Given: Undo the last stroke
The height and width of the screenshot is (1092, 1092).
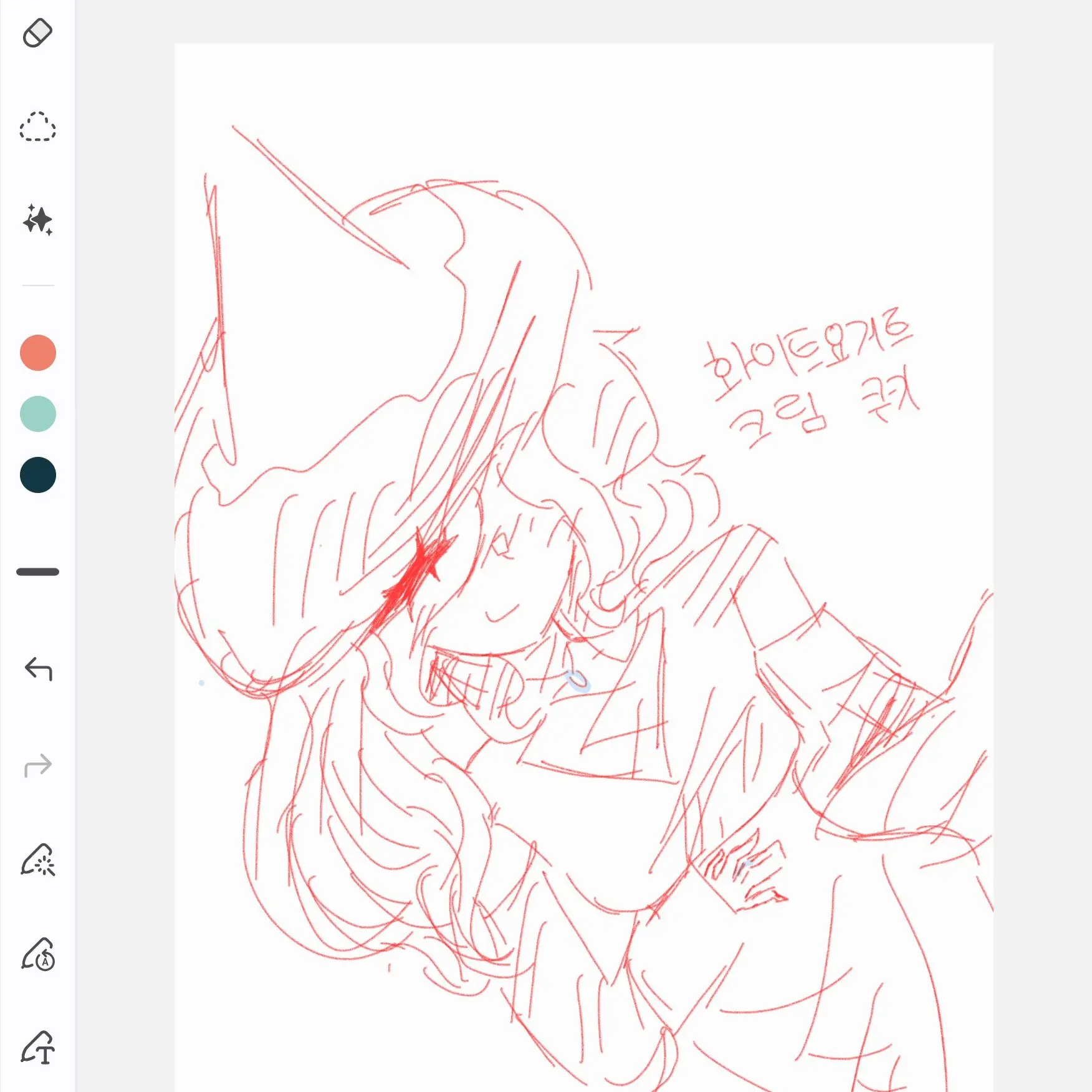Looking at the screenshot, I should [38, 669].
